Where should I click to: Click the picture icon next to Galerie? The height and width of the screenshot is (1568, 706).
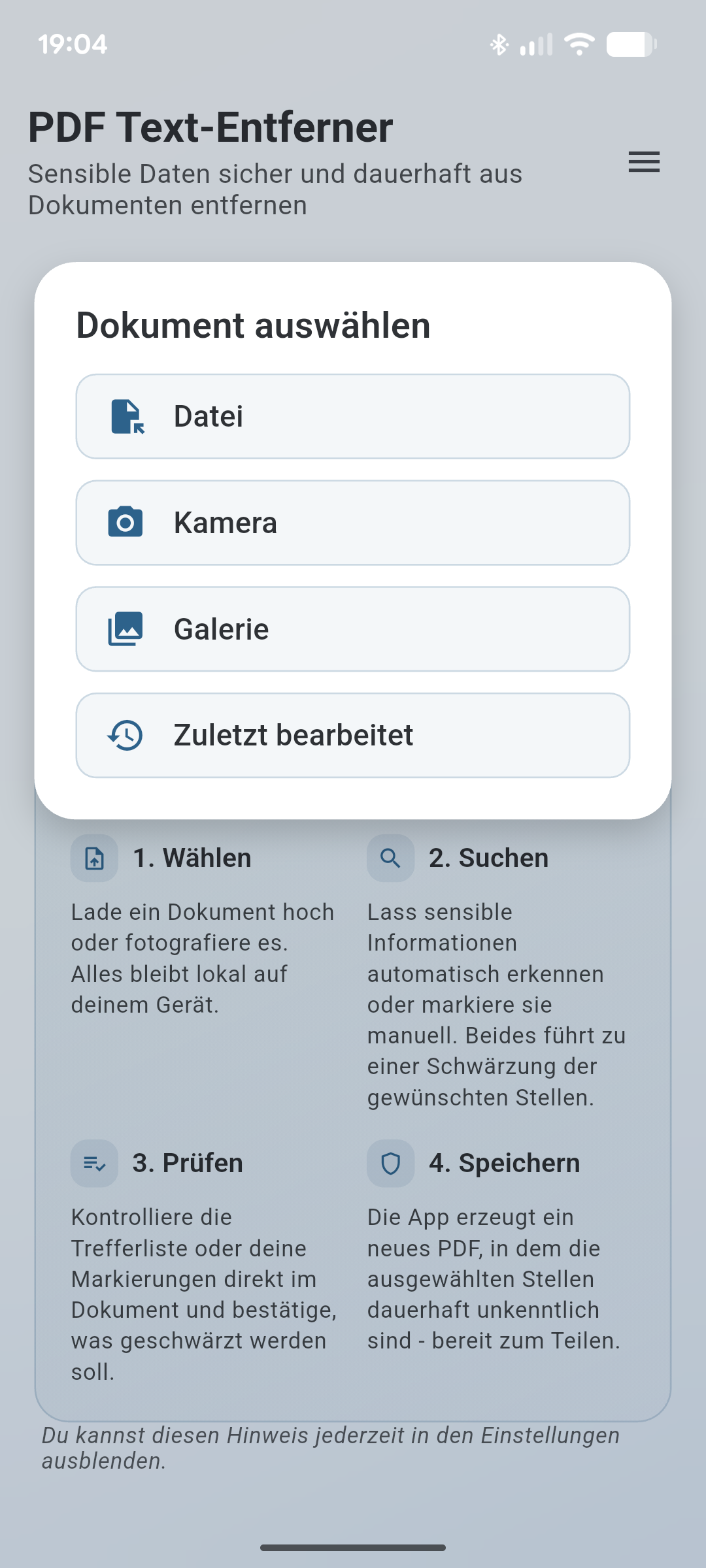pos(126,629)
